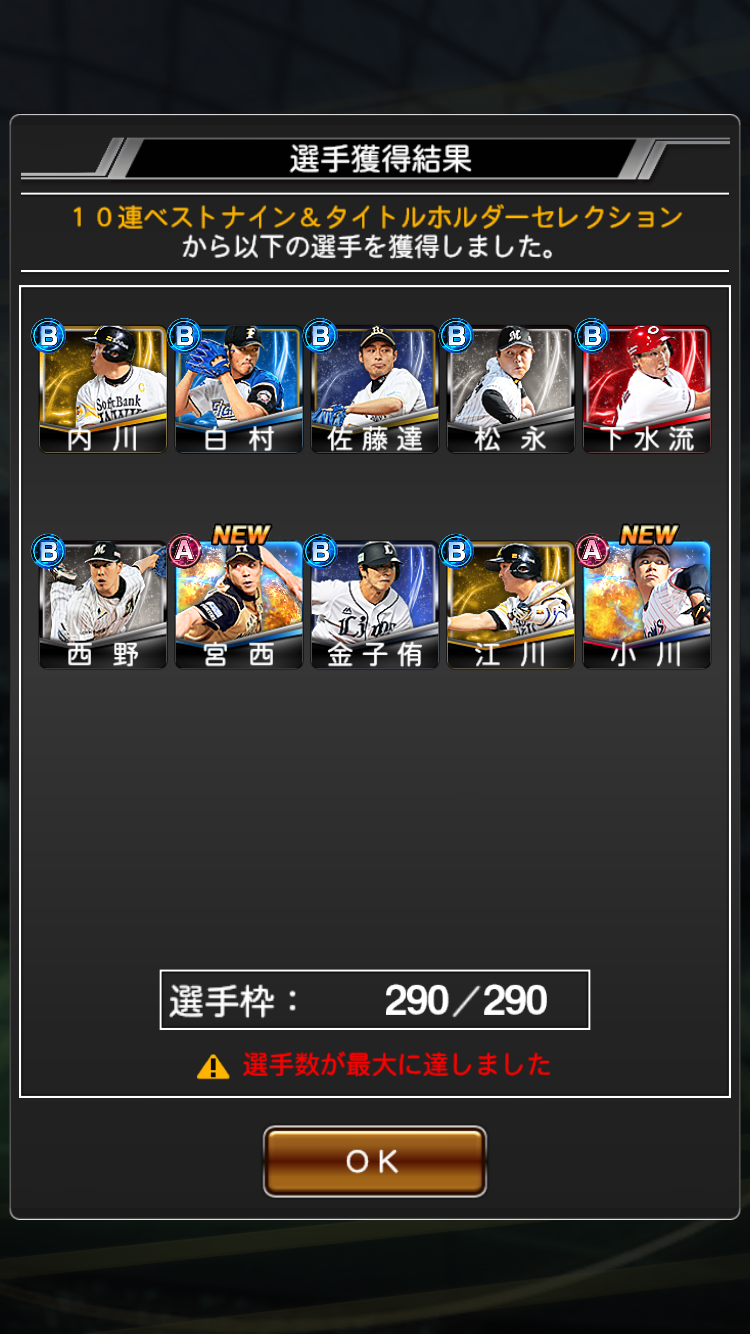View the new 宮西 player card

[x=239, y=606]
